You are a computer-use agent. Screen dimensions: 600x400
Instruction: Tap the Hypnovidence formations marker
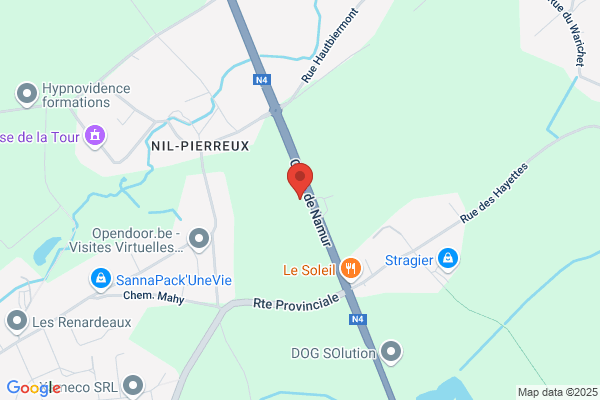(27, 95)
